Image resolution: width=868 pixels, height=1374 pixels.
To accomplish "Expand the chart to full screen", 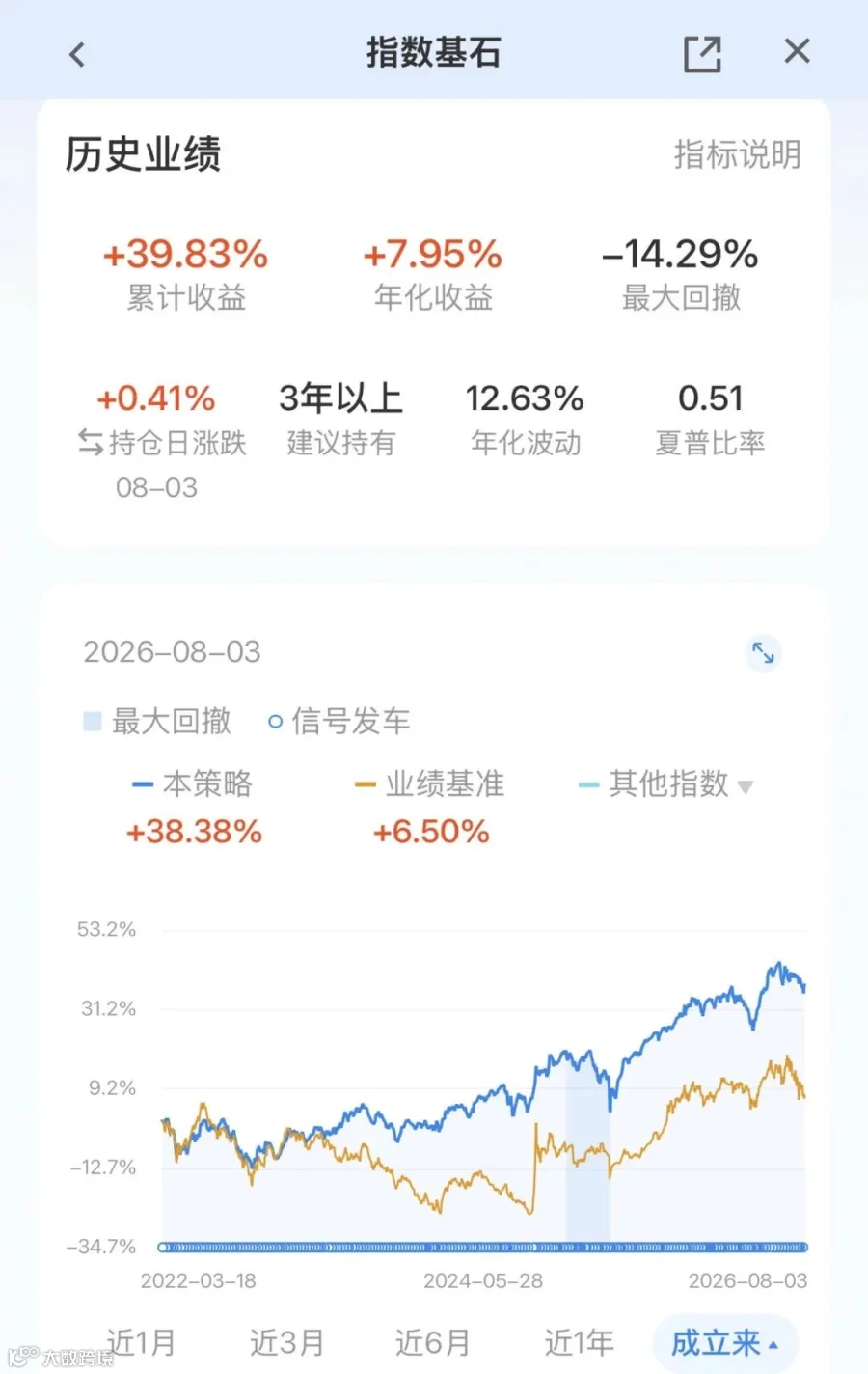I will (763, 653).
